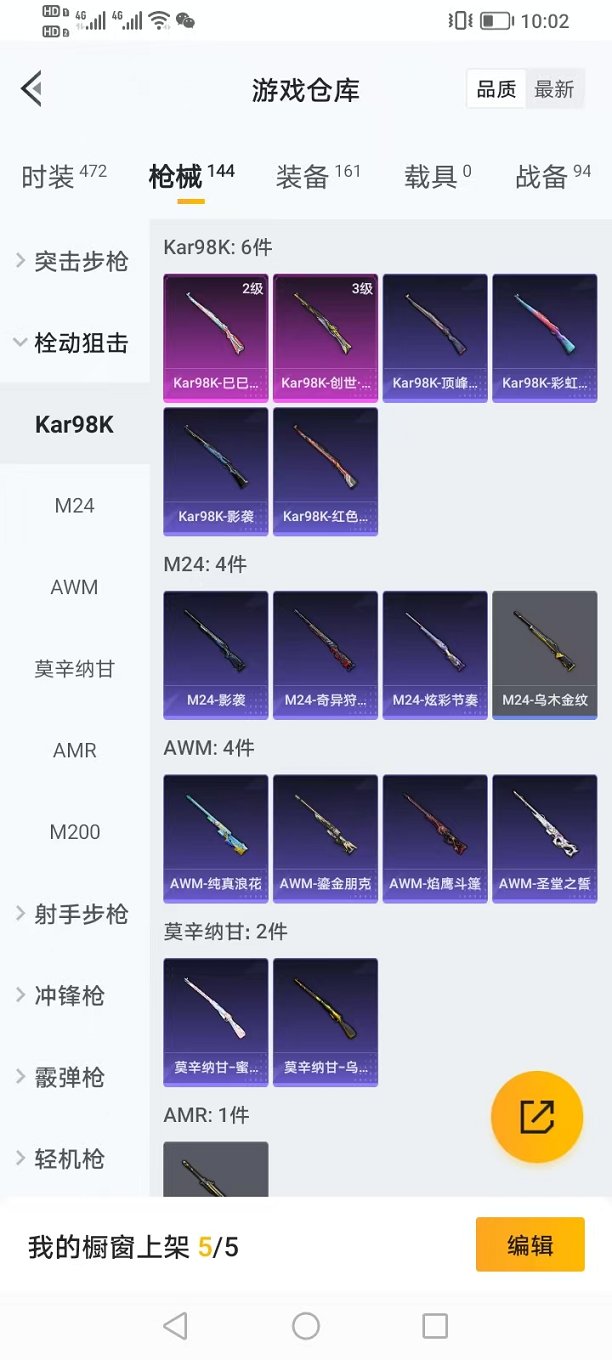Open the AWM-纯真浪花 skin tile
Viewport: 612px width, 1360px height.
point(216,838)
